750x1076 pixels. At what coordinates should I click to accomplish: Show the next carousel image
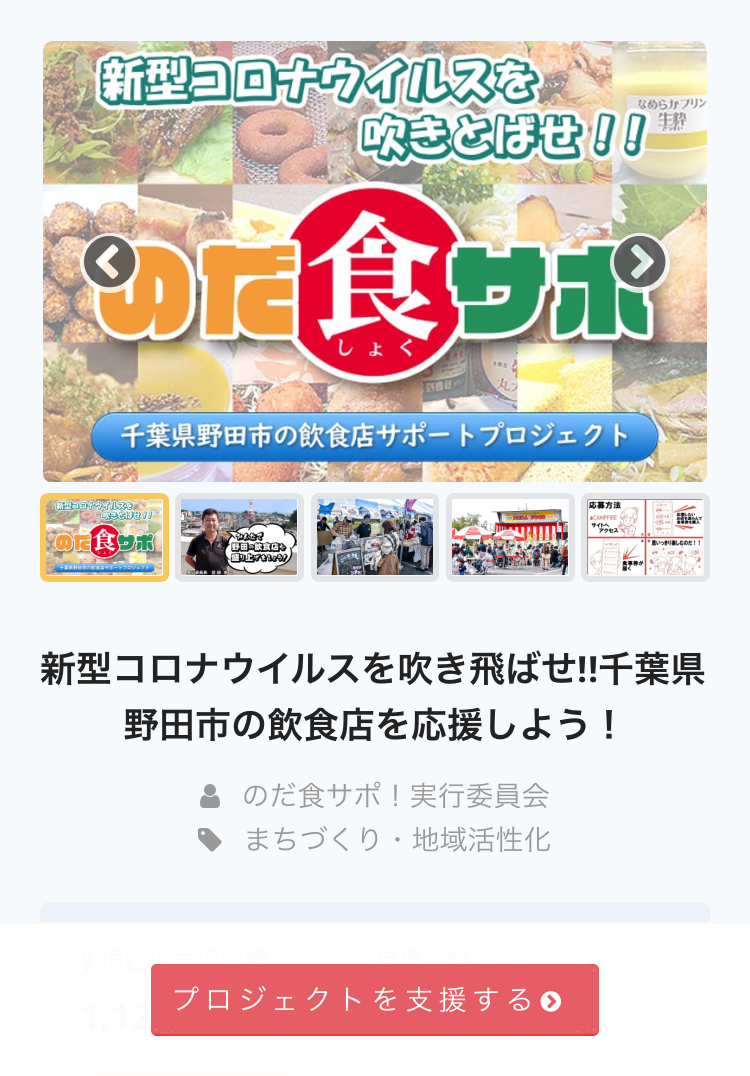tap(640, 262)
